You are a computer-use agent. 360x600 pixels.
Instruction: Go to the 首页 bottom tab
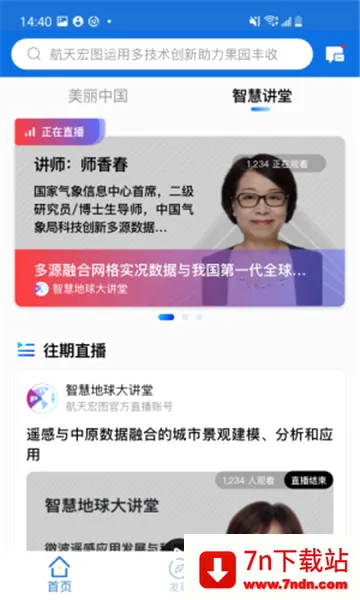click(x=59, y=574)
